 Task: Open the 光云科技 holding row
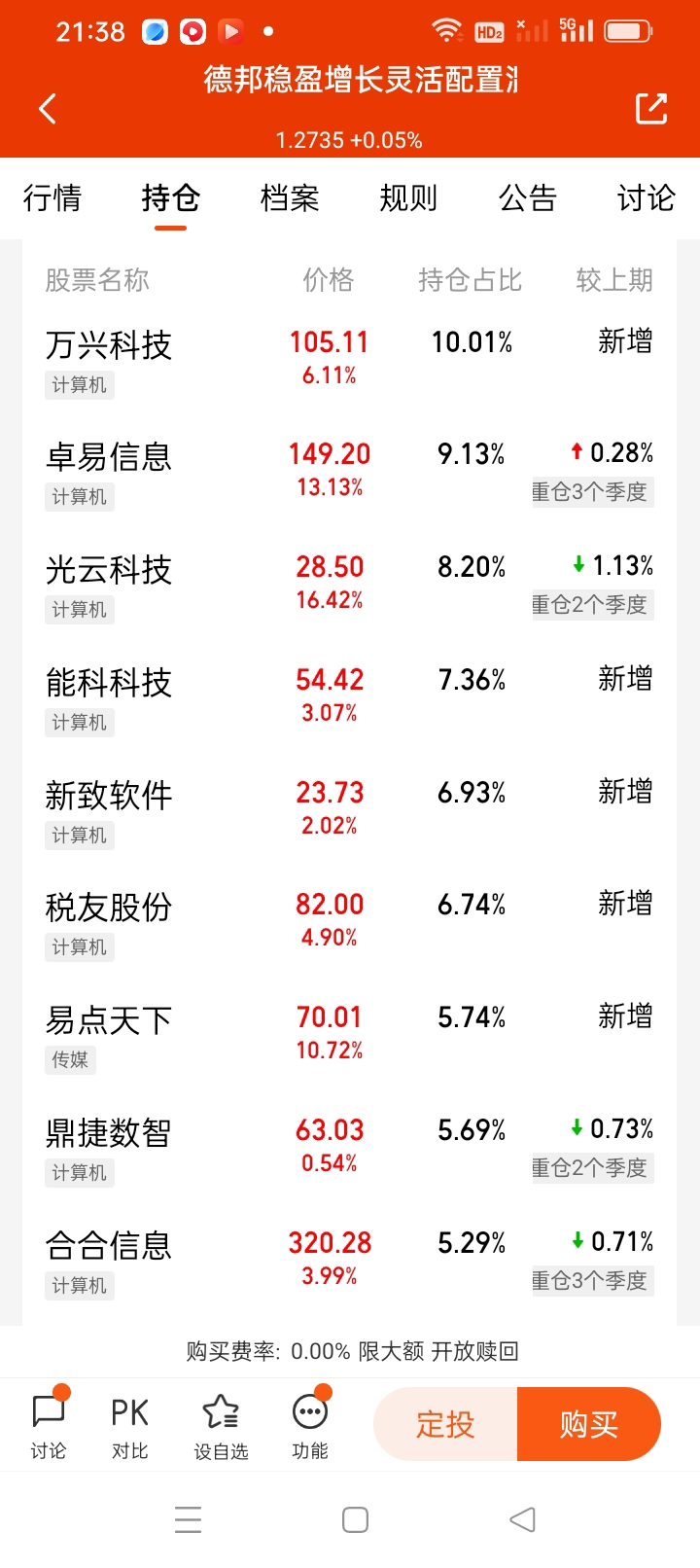[x=109, y=570]
